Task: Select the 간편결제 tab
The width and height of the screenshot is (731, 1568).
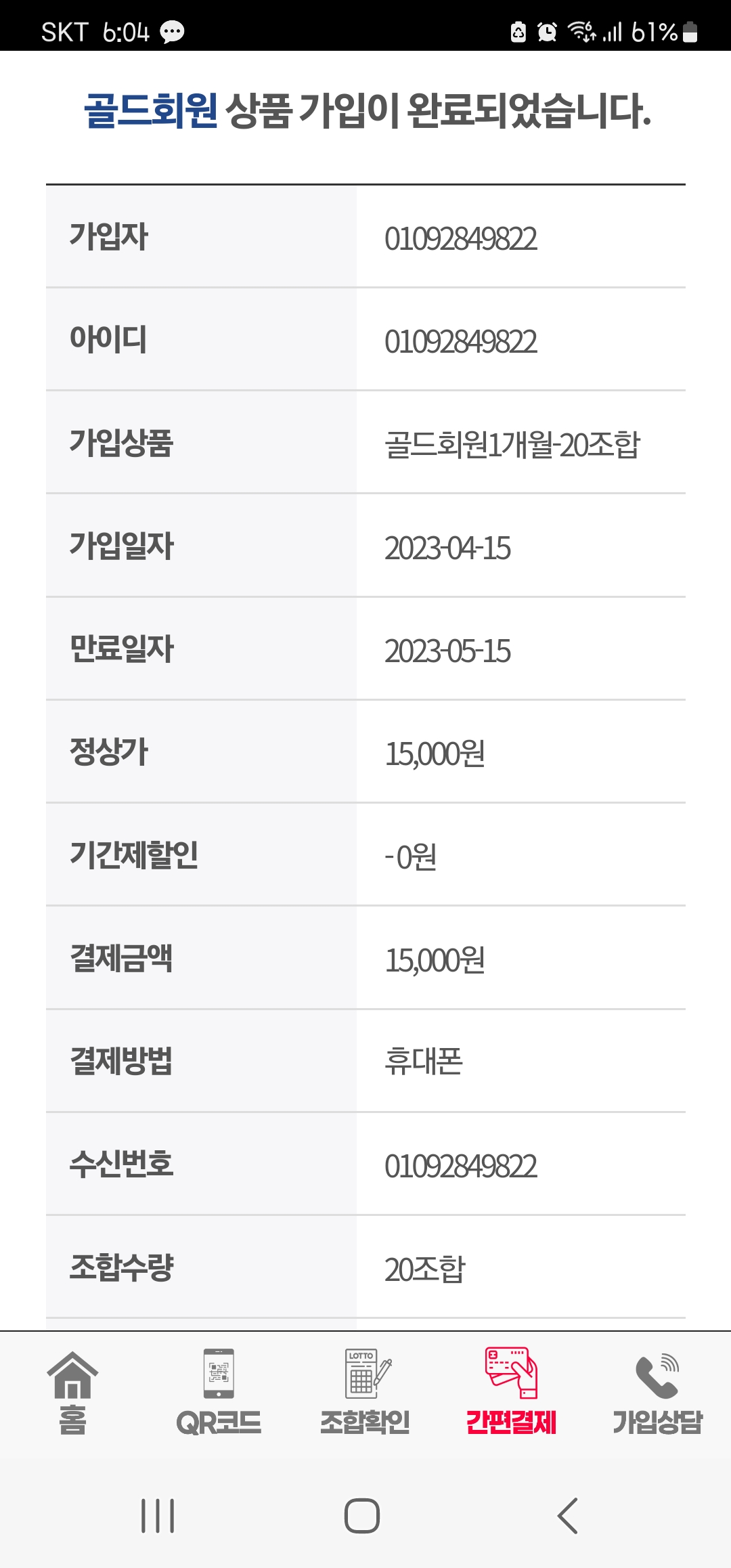Action: 511,1392
